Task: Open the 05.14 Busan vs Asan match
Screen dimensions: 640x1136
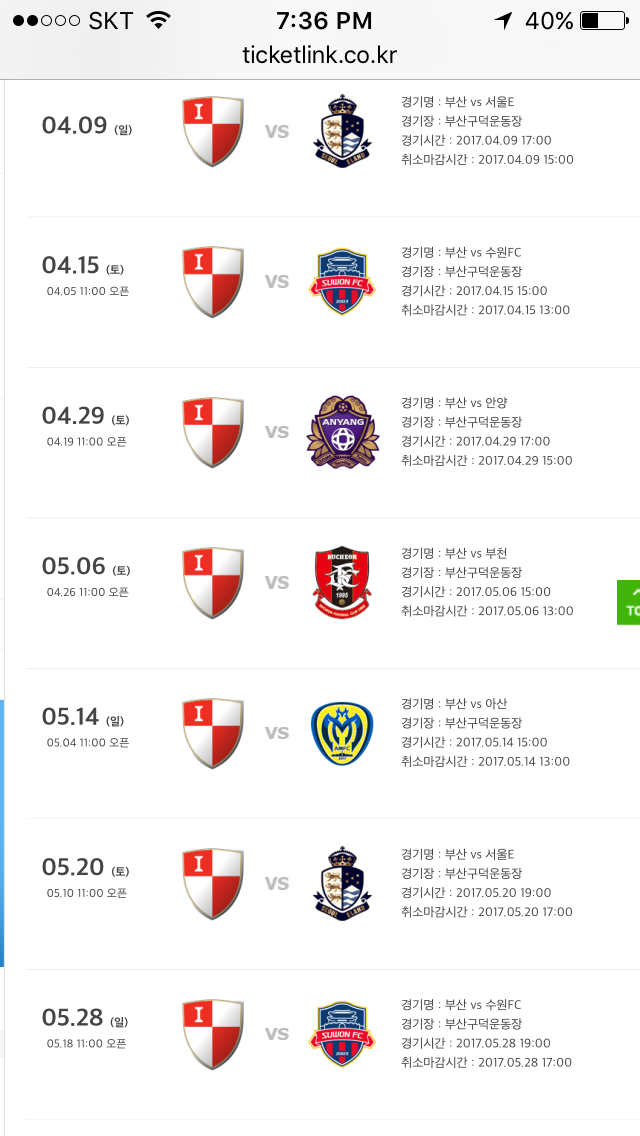Action: pos(330,733)
